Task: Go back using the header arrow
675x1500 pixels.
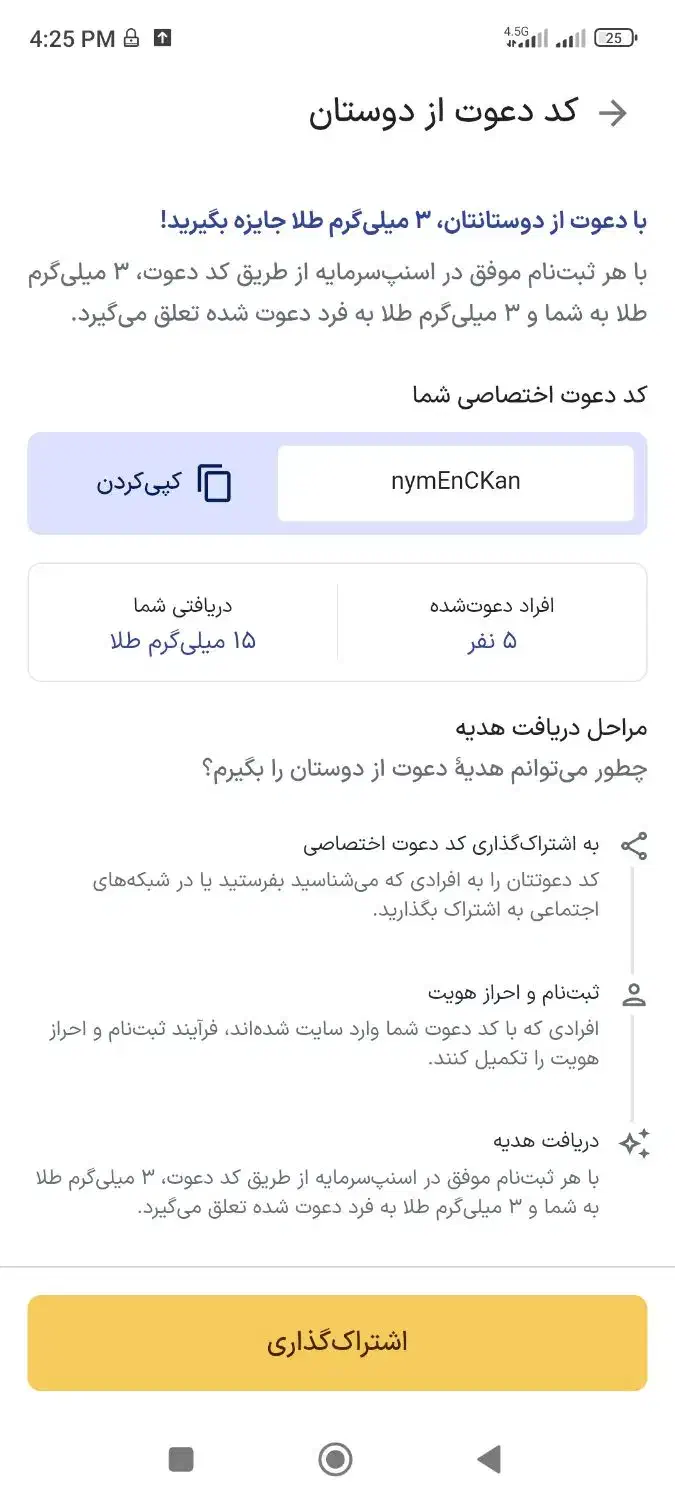Action: pyautogui.click(x=612, y=113)
